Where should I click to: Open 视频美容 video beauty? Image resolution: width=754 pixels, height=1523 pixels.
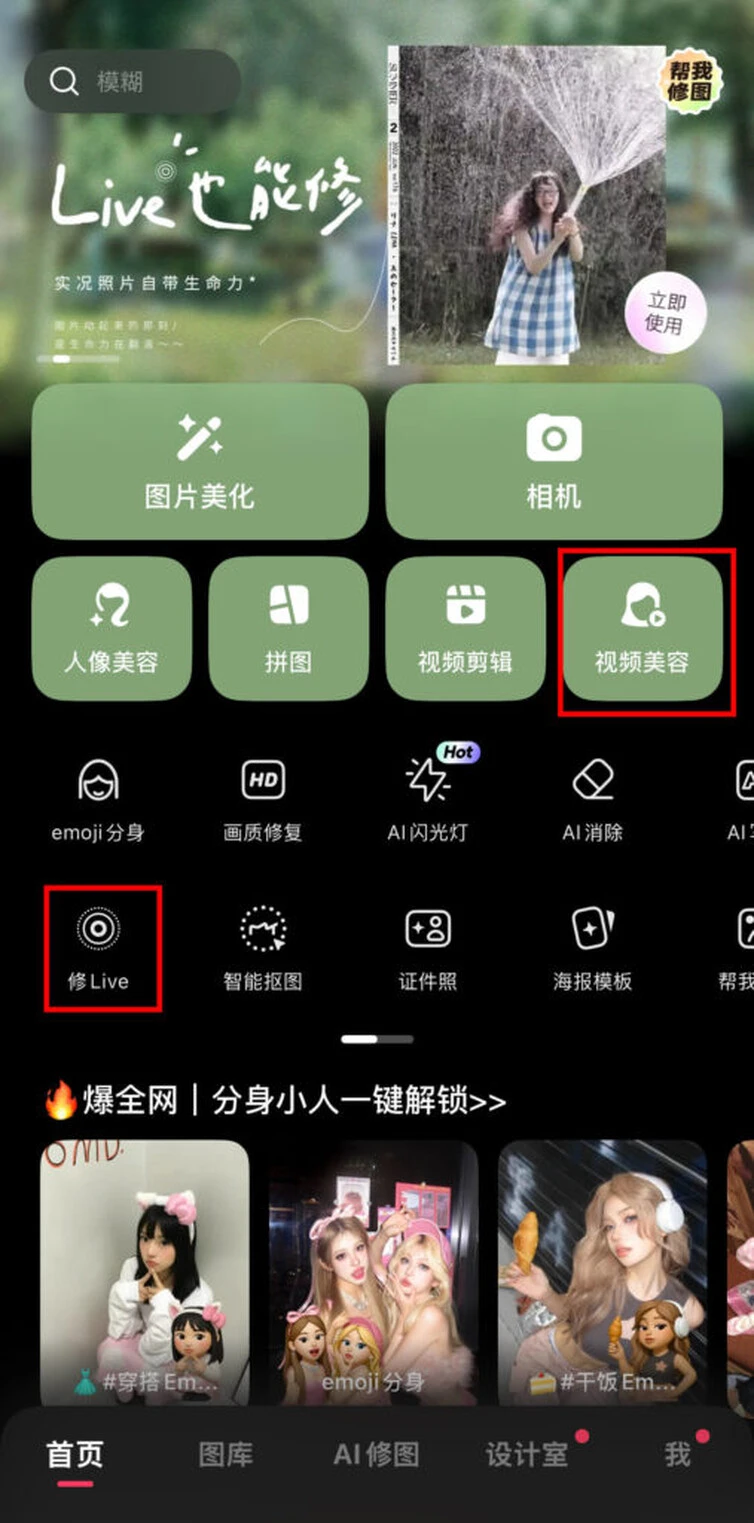pyautogui.click(x=642, y=628)
